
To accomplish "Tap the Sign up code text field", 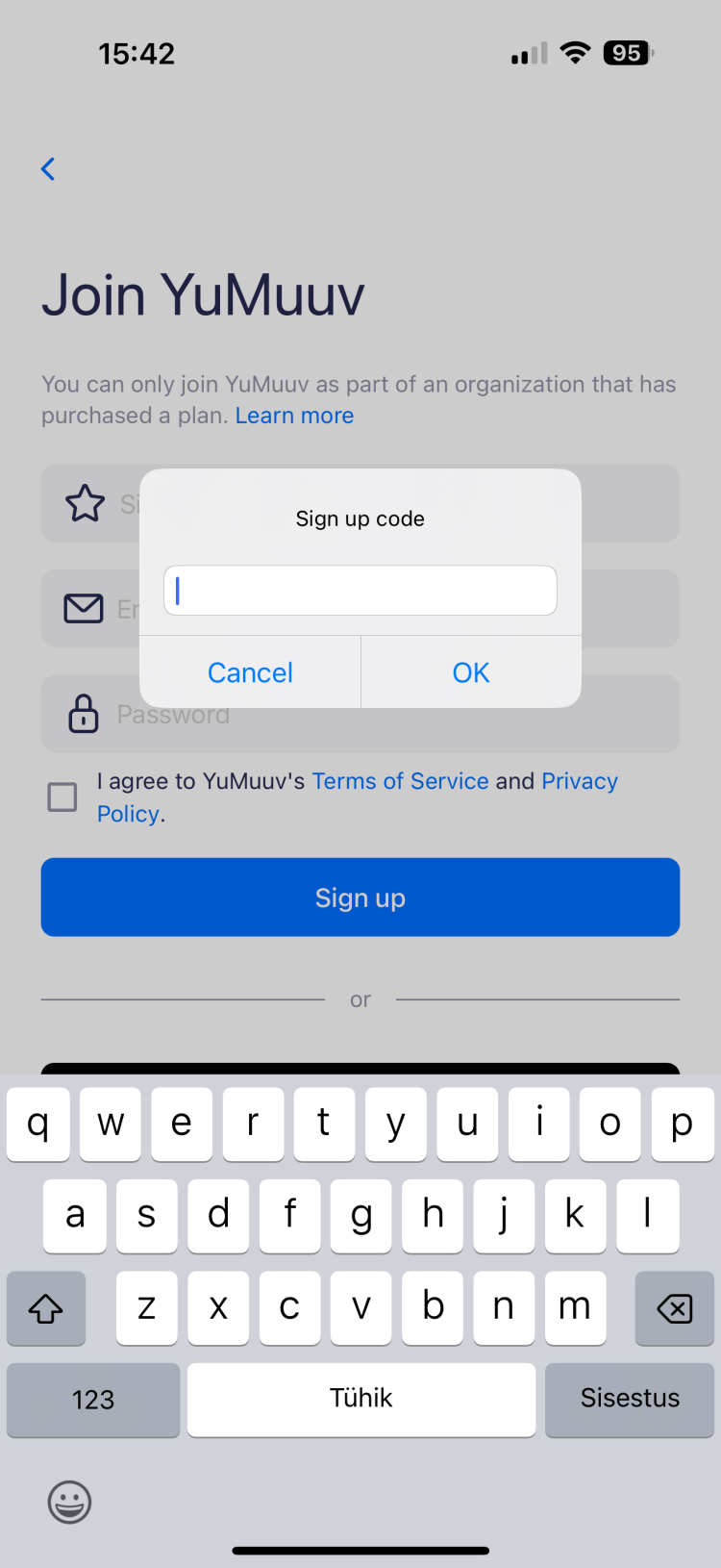I will (360, 591).
